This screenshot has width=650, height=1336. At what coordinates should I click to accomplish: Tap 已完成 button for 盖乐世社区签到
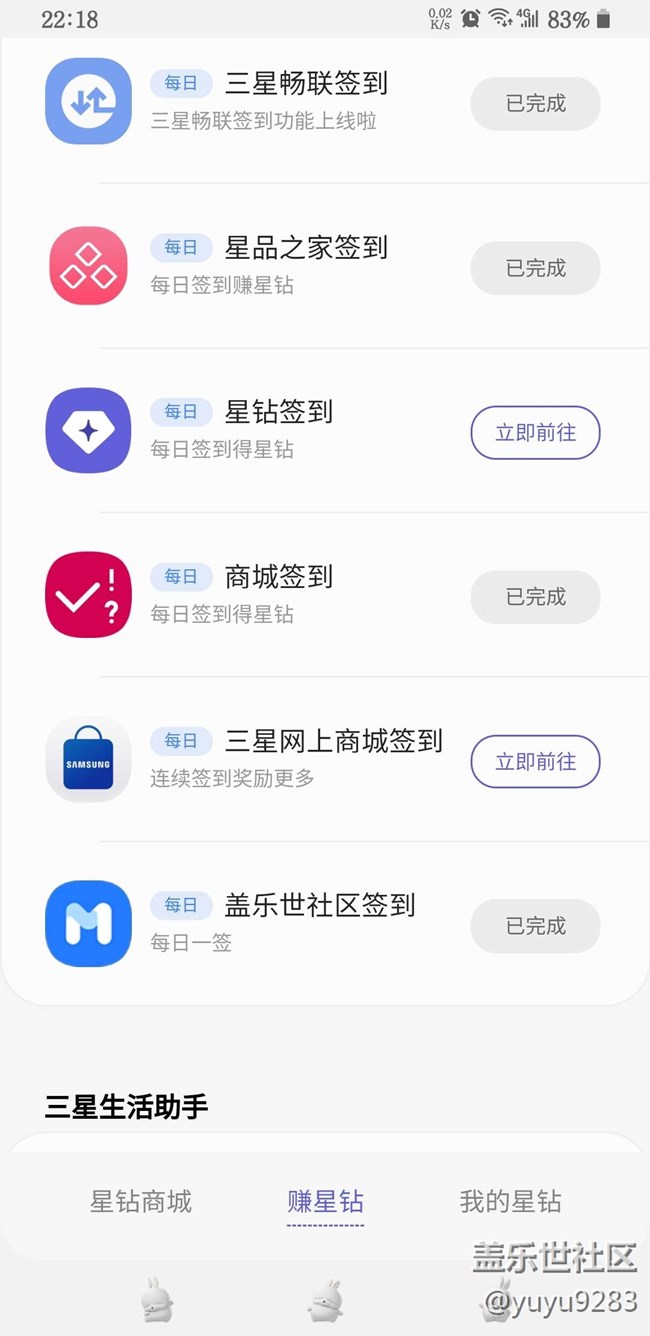point(535,926)
